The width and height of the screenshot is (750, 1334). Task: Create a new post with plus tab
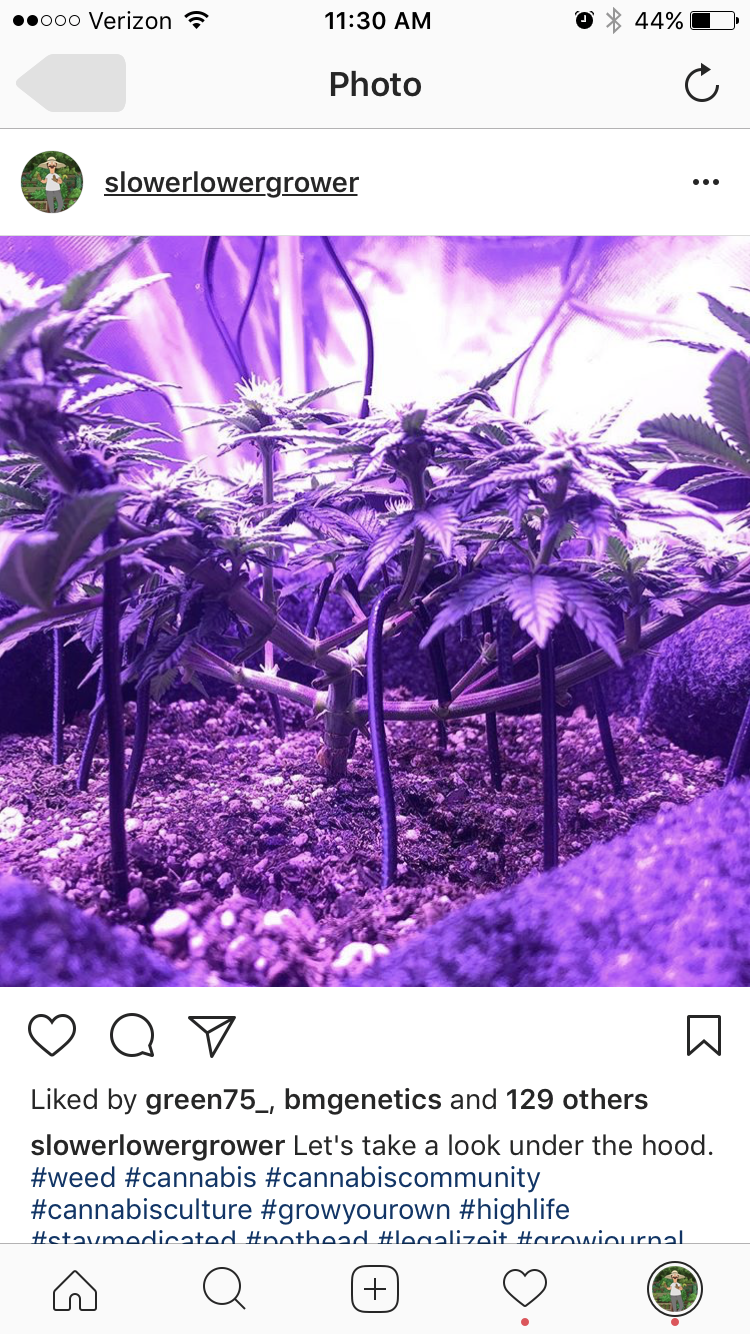[x=375, y=1290]
